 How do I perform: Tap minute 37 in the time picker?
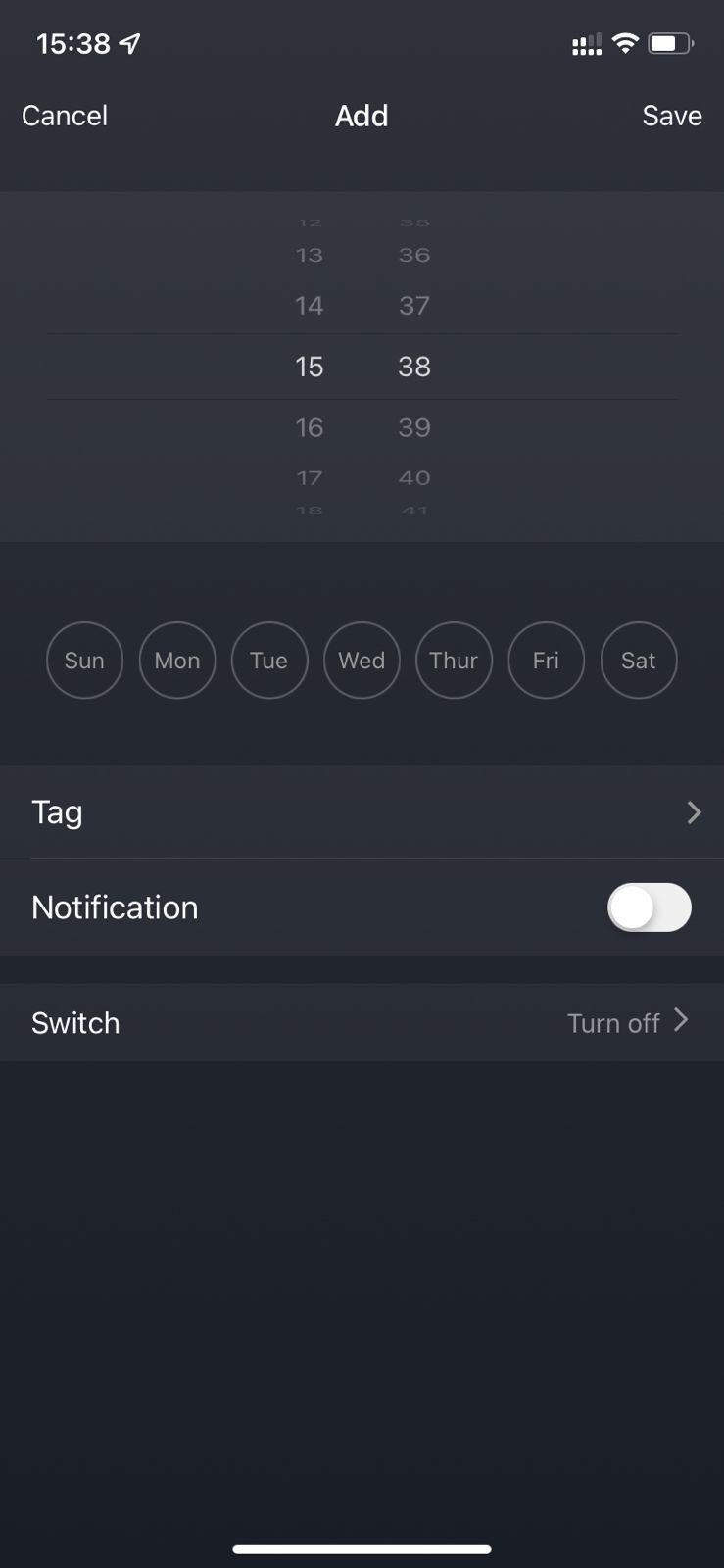414,306
